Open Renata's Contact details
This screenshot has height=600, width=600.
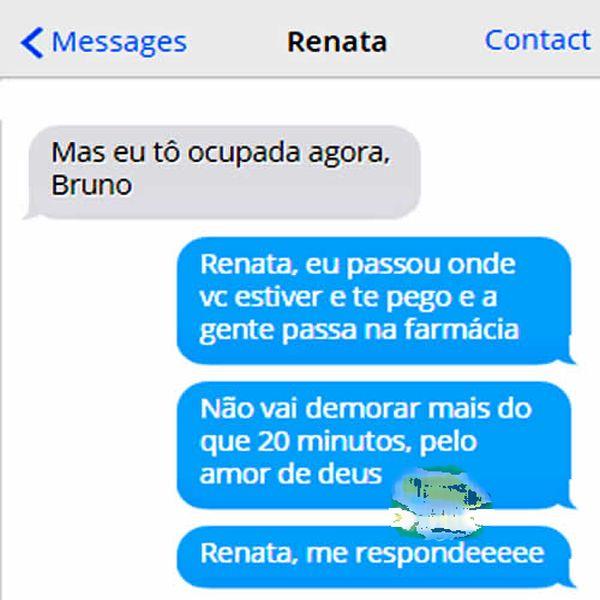click(537, 40)
